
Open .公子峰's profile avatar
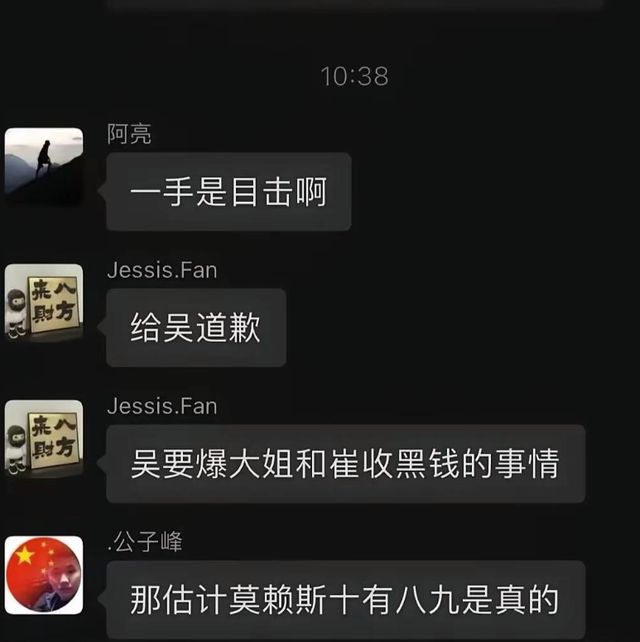(x=44, y=575)
